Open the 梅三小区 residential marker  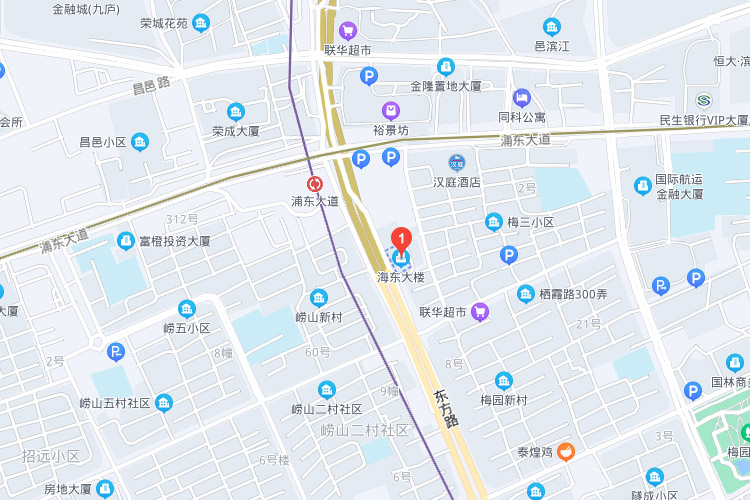[493, 222]
